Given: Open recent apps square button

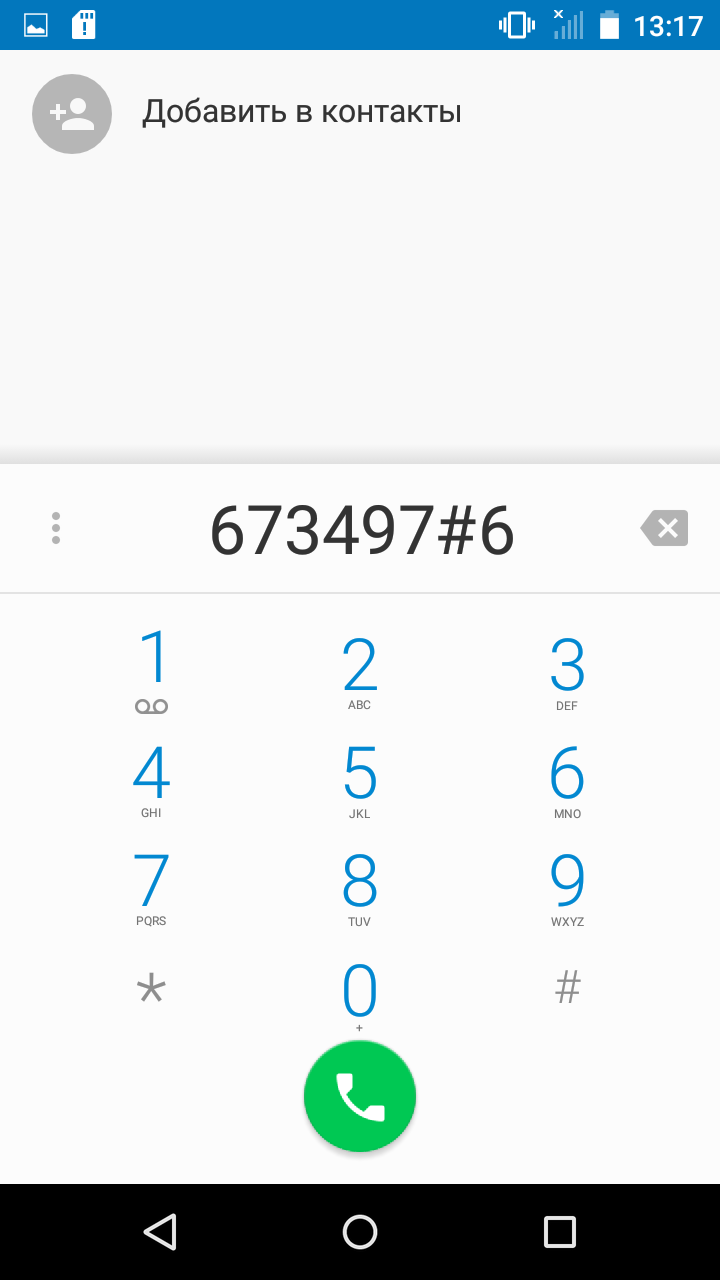Looking at the screenshot, I should (x=560, y=1232).
